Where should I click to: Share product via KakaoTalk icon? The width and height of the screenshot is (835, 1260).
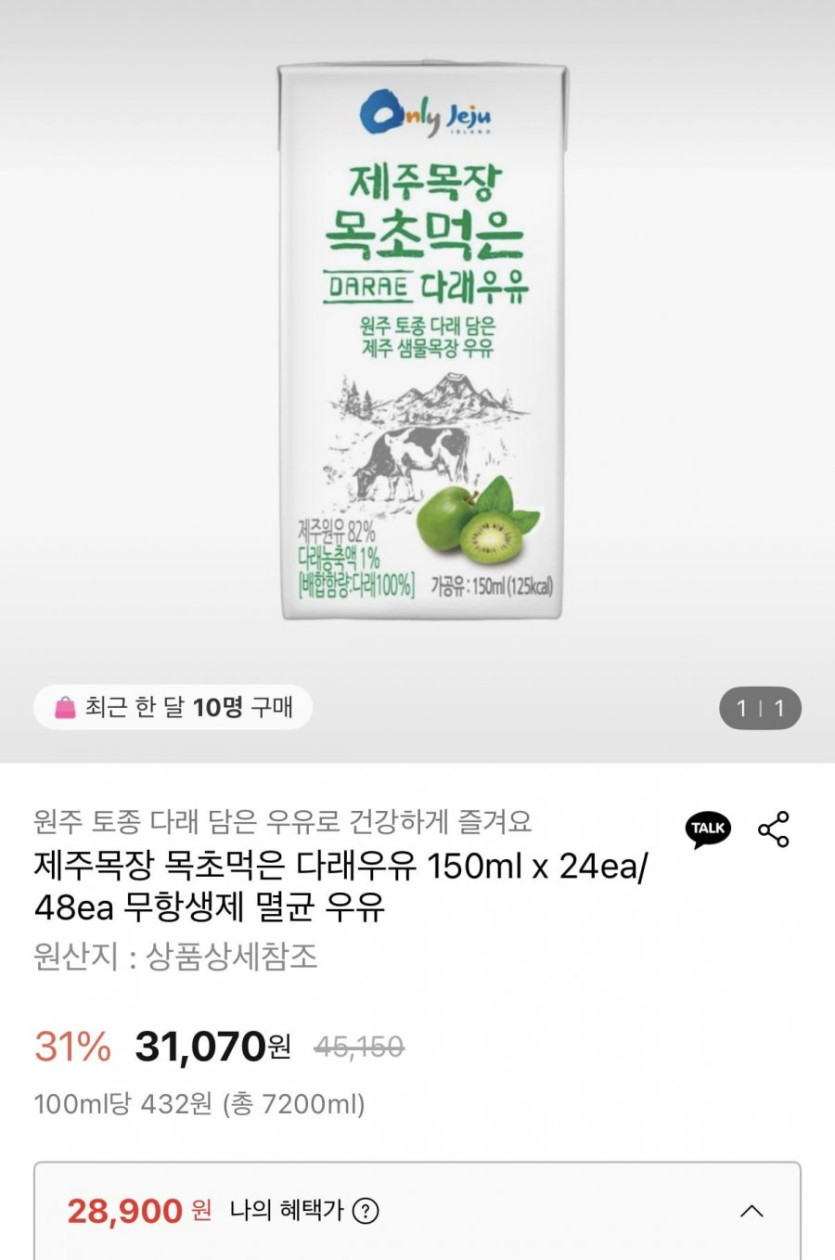point(708,829)
